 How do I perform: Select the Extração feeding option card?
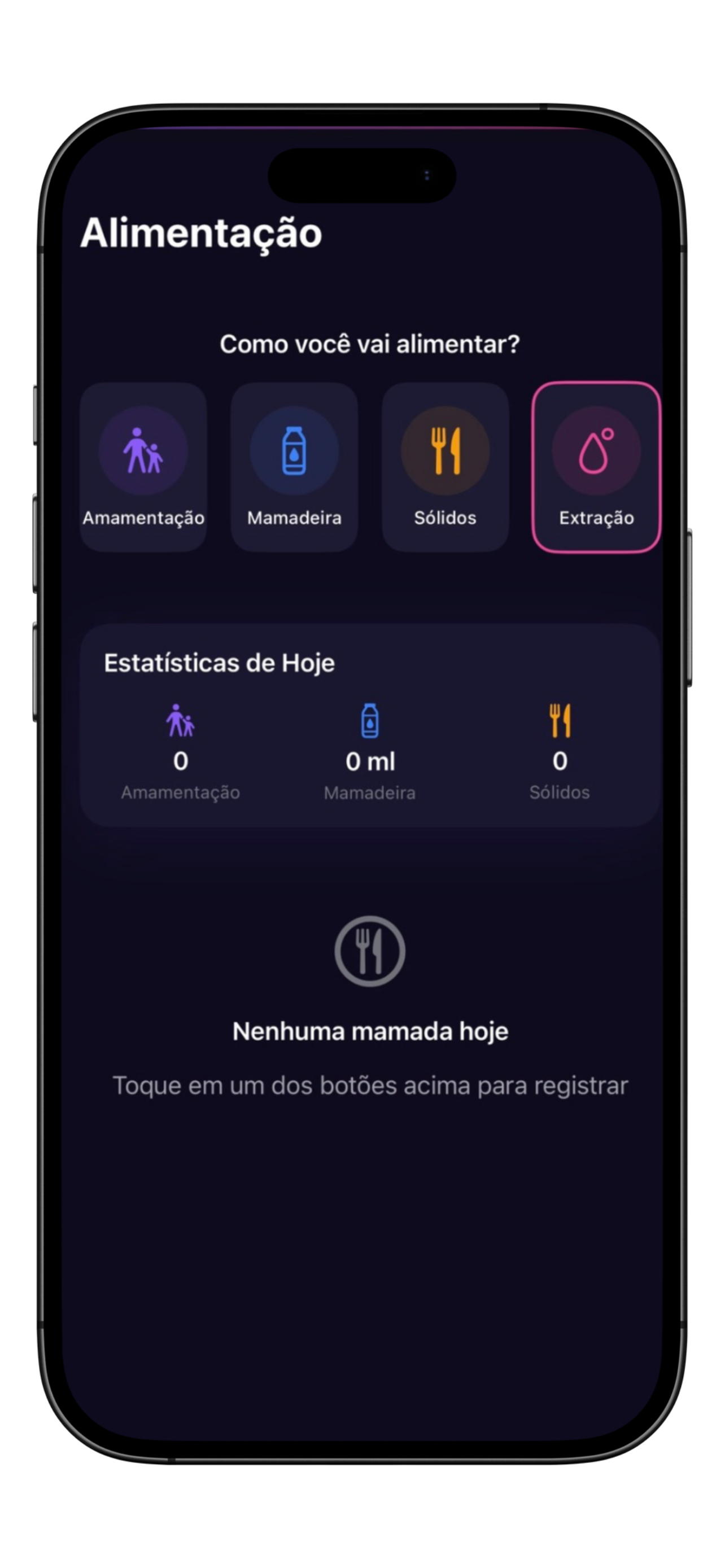(596, 466)
